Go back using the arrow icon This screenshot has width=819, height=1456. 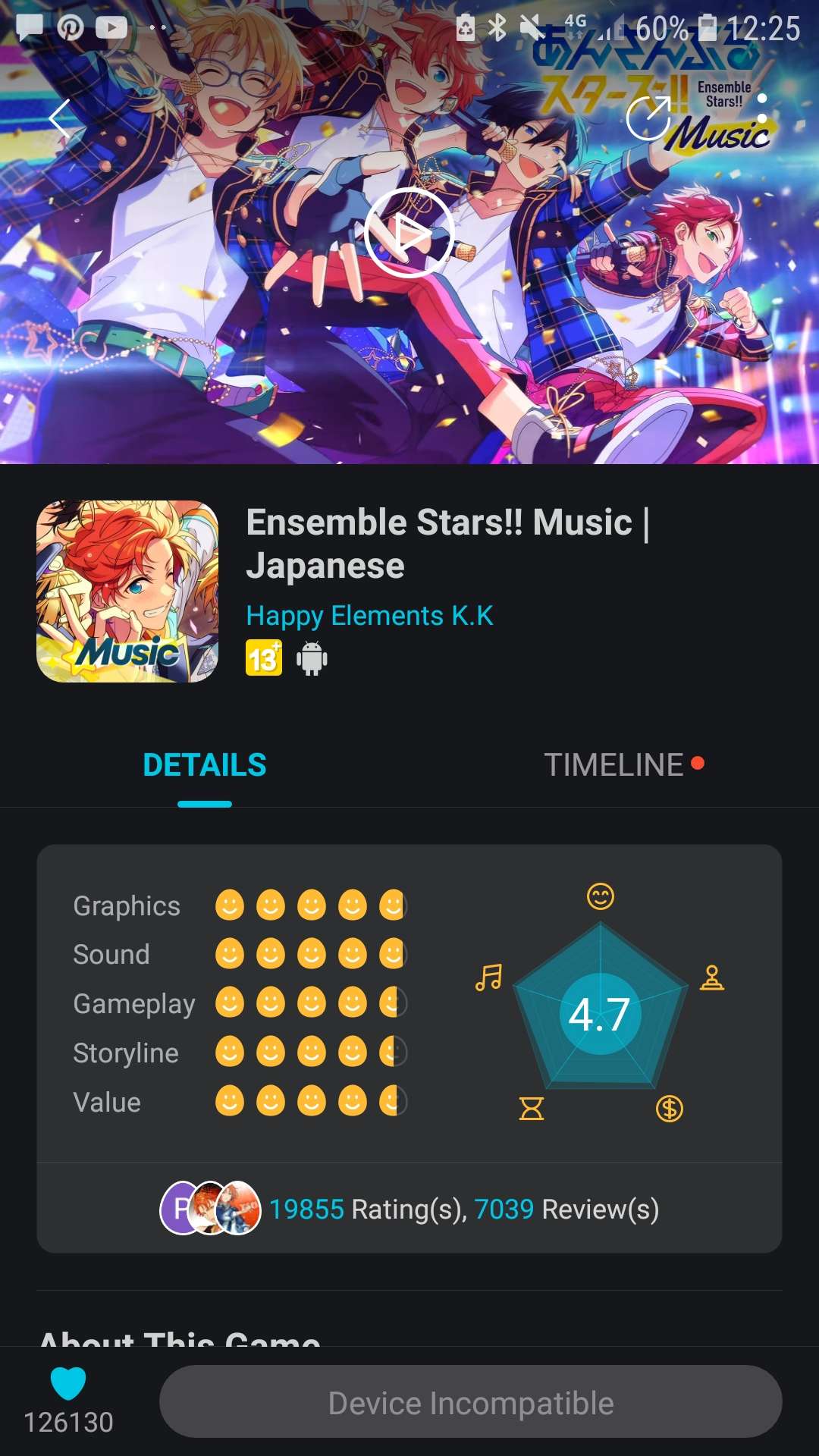[x=59, y=119]
